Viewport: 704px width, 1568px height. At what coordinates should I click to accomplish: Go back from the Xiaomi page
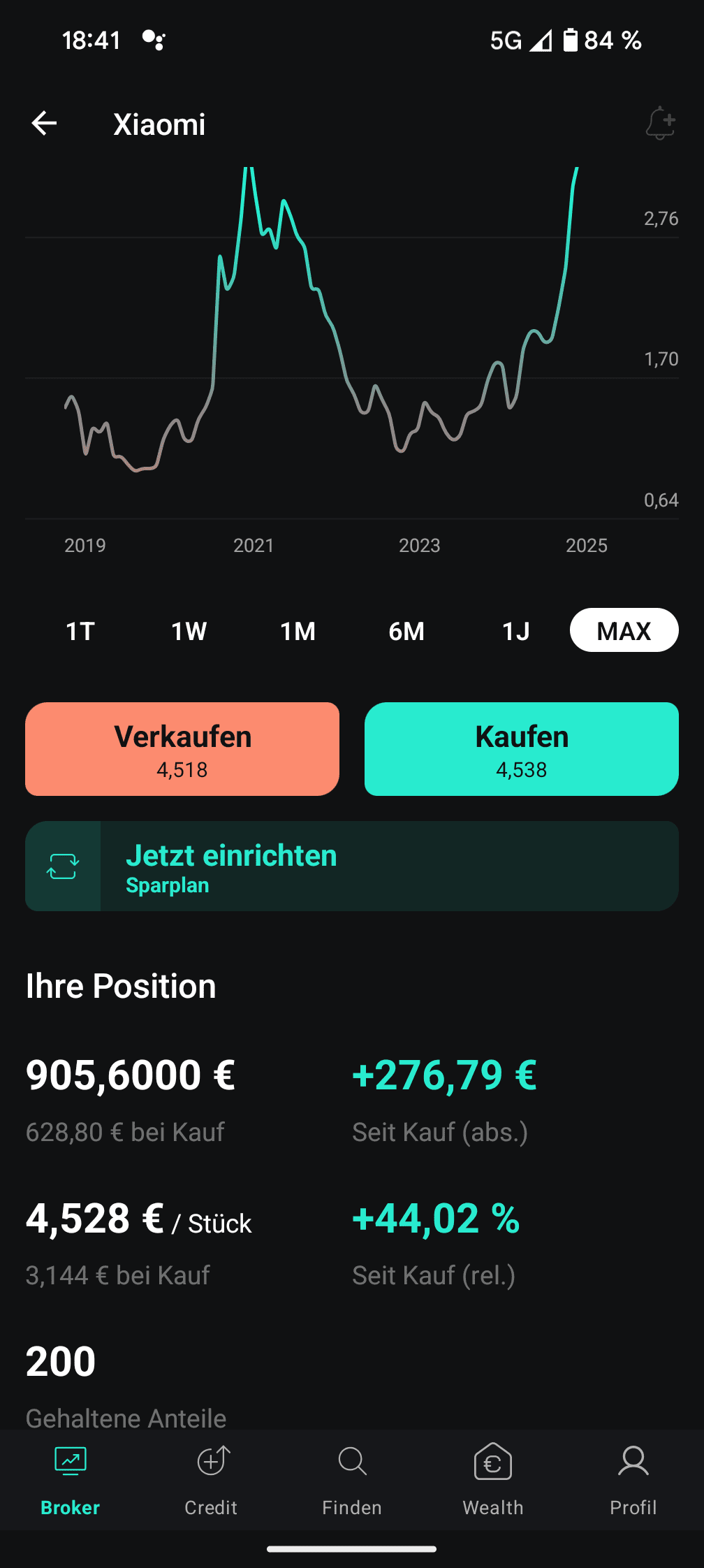click(44, 124)
